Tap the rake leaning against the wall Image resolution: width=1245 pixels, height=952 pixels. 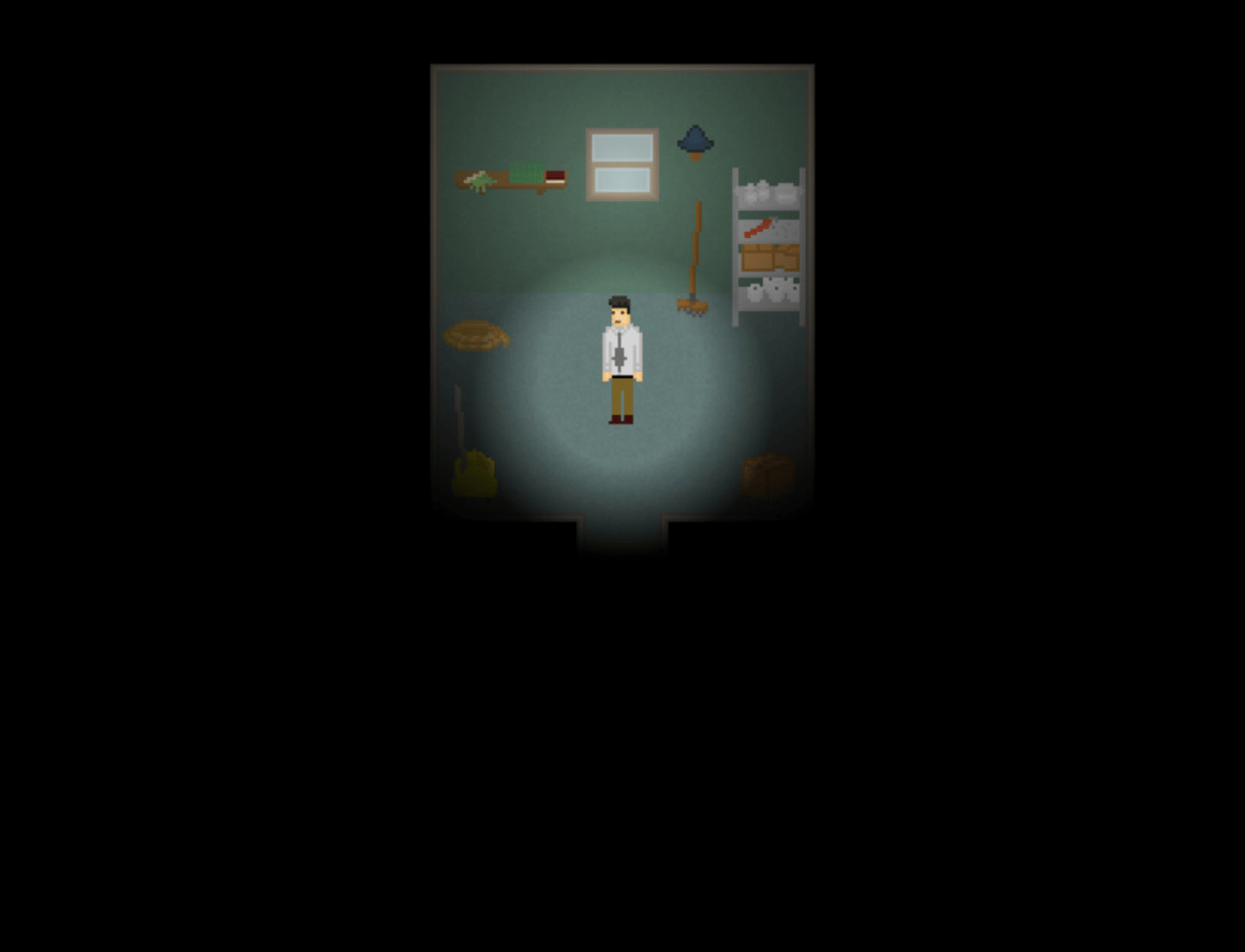point(695,264)
